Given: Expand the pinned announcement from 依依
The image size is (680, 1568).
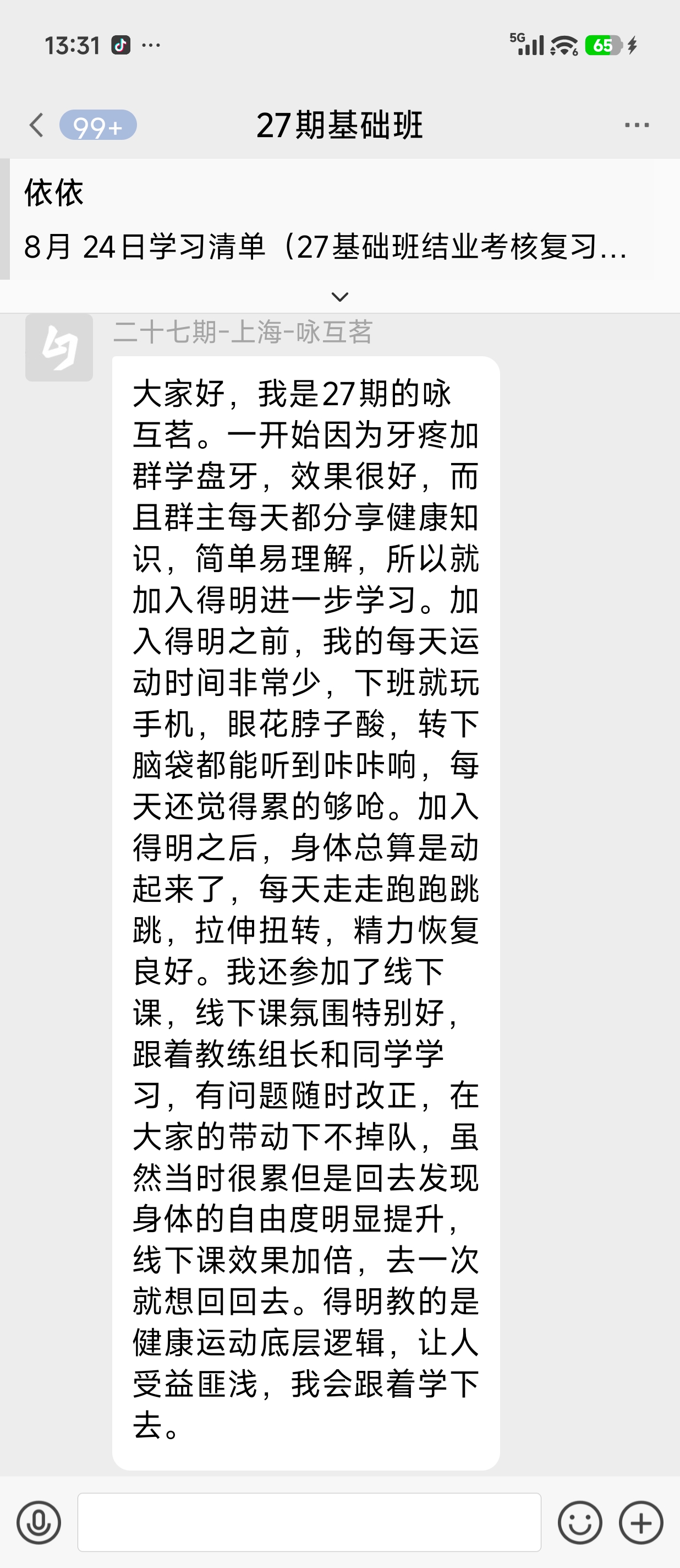Looking at the screenshot, I should pyautogui.click(x=339, y=297).
